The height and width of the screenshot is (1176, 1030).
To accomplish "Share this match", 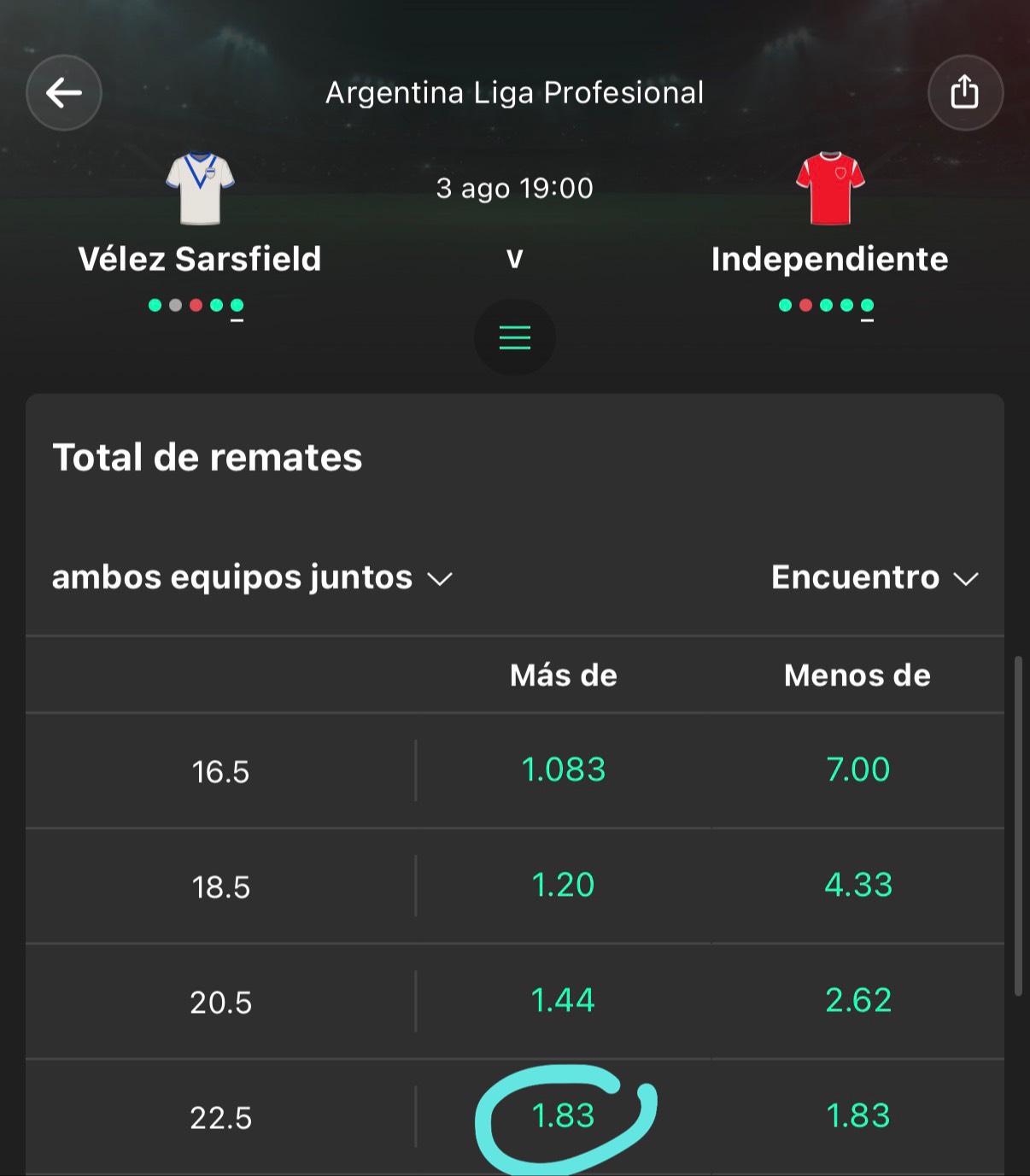I will click(x=965, y=93).
